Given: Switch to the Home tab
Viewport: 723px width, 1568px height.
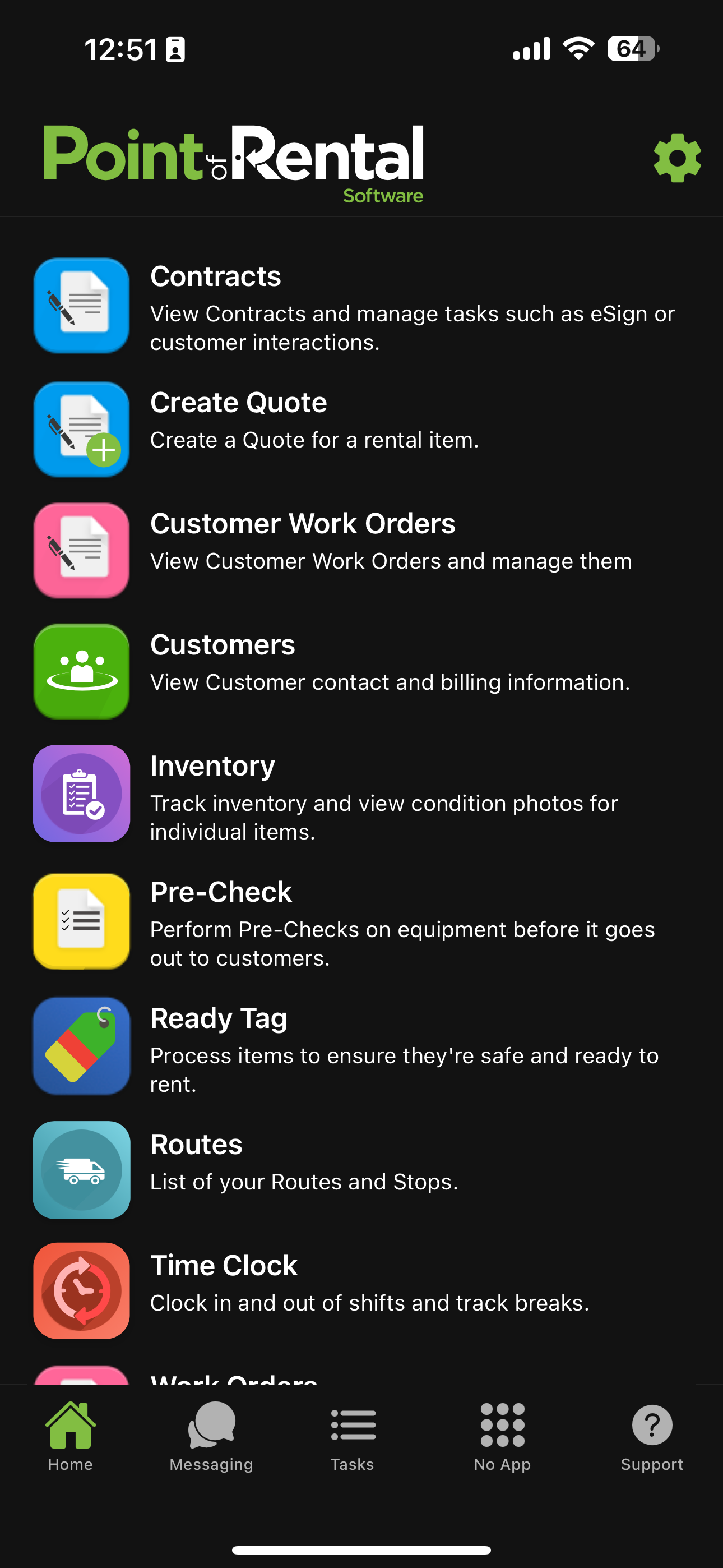Looking at the screenshot, I should tap(71, 1437).
